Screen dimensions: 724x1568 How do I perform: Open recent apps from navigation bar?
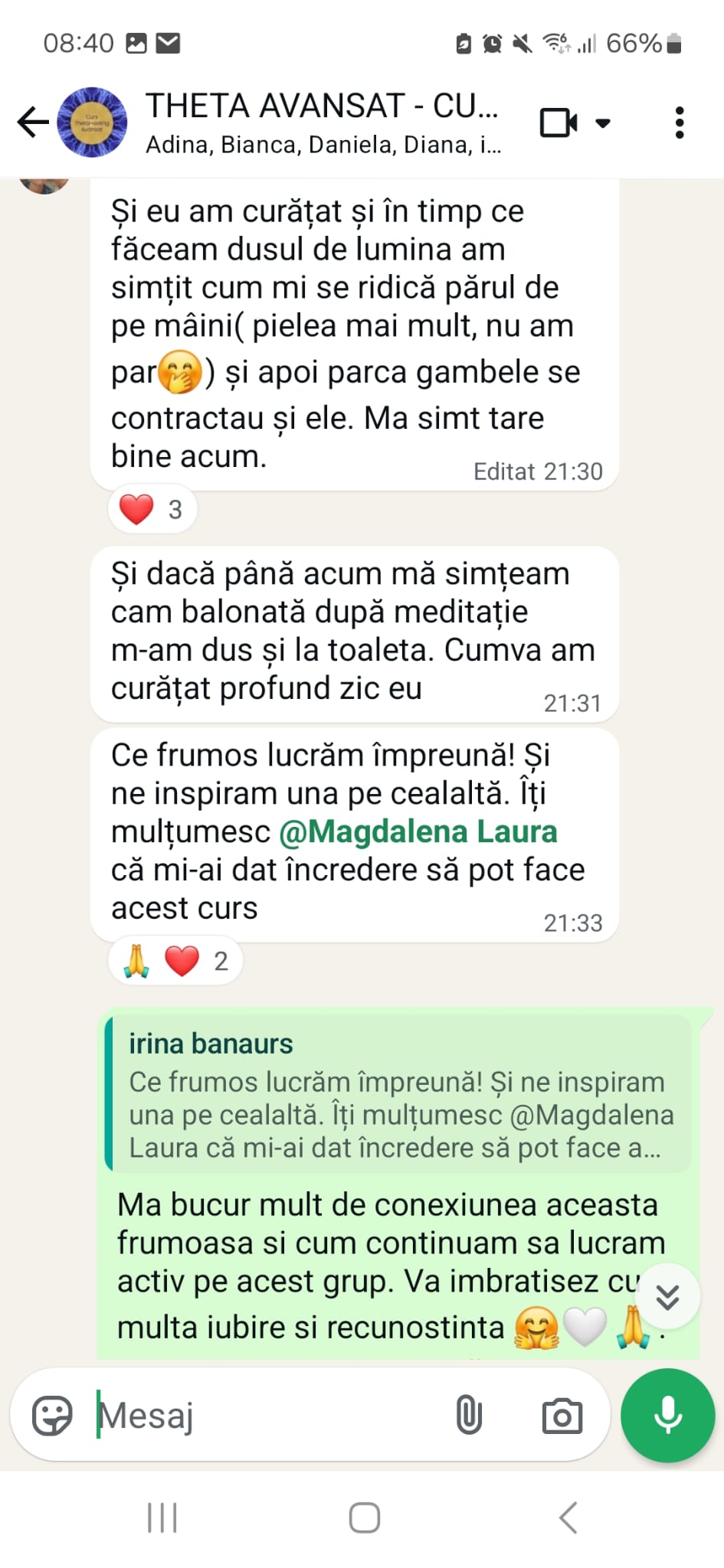[x=162, y=1517]
